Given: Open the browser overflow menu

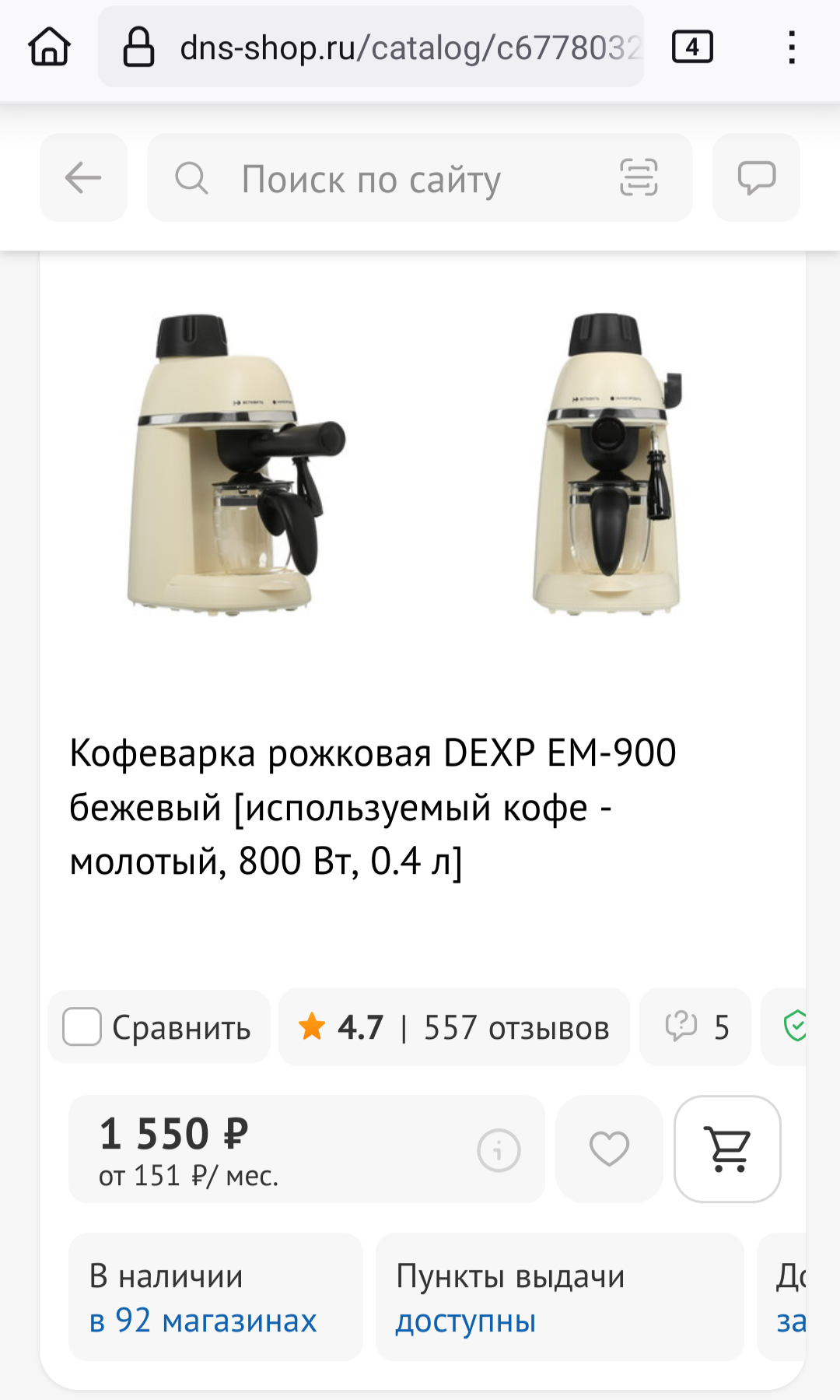Looking at the screenshot, I should click(791, 47).
